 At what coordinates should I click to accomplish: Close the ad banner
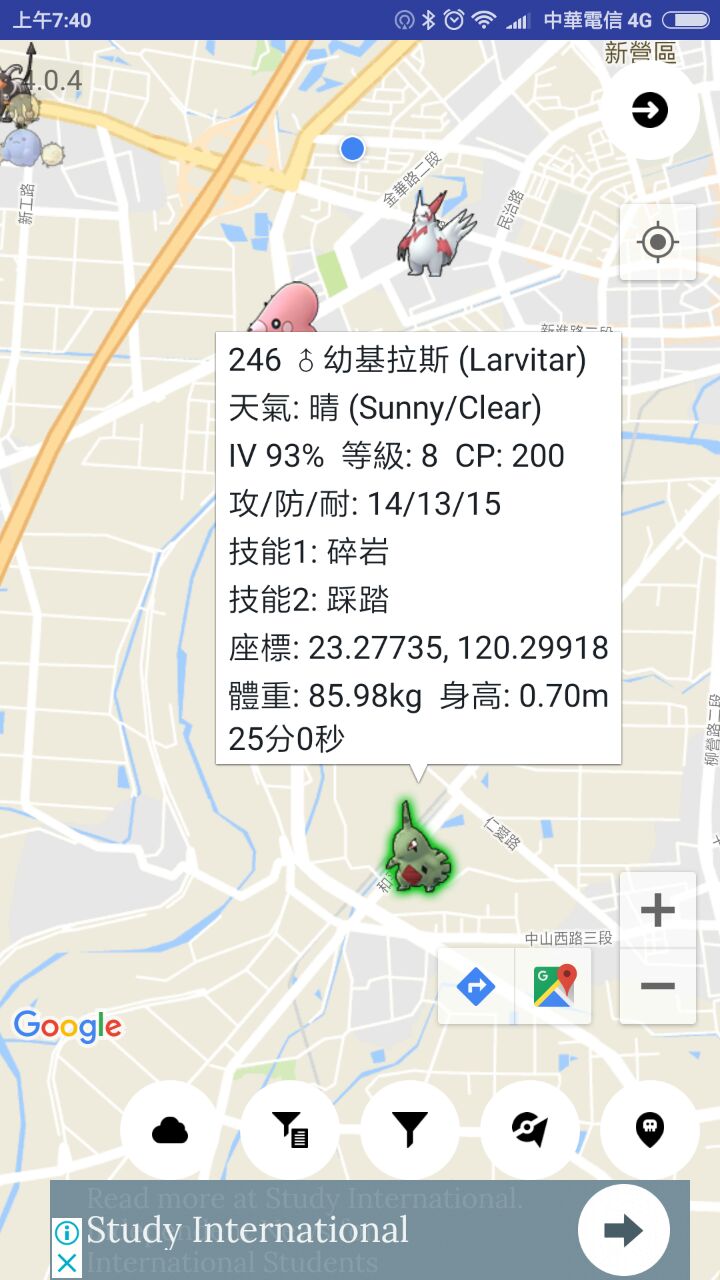pyautogui.click(x=66, y=1263)
